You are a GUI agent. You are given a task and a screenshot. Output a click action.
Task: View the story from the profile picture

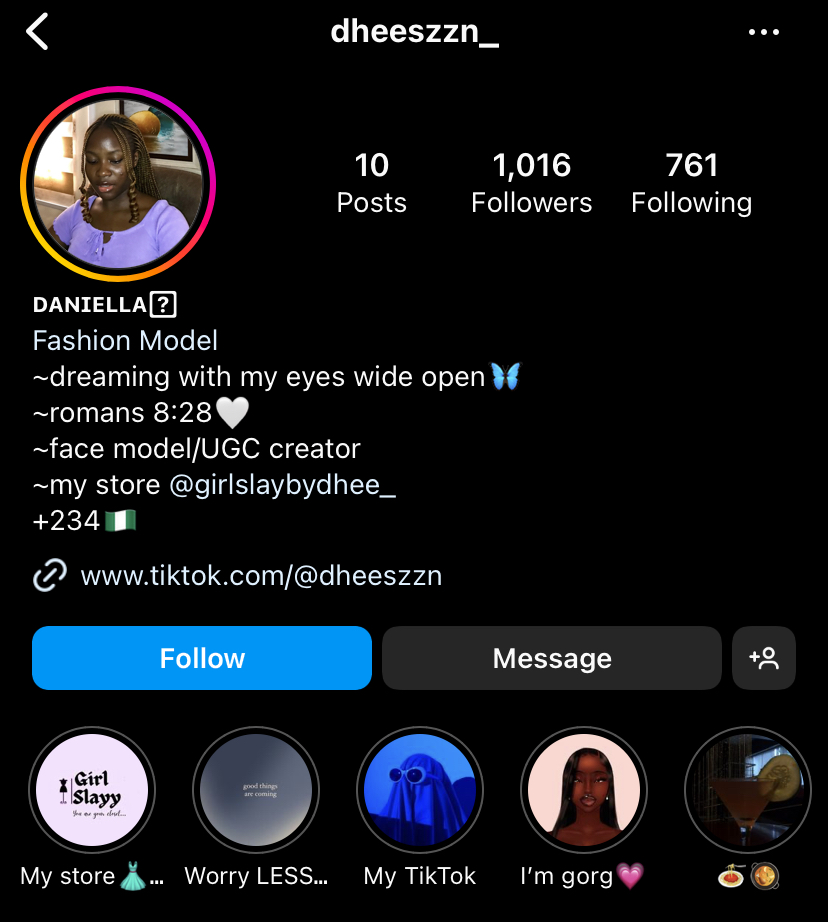click(118, 184)
